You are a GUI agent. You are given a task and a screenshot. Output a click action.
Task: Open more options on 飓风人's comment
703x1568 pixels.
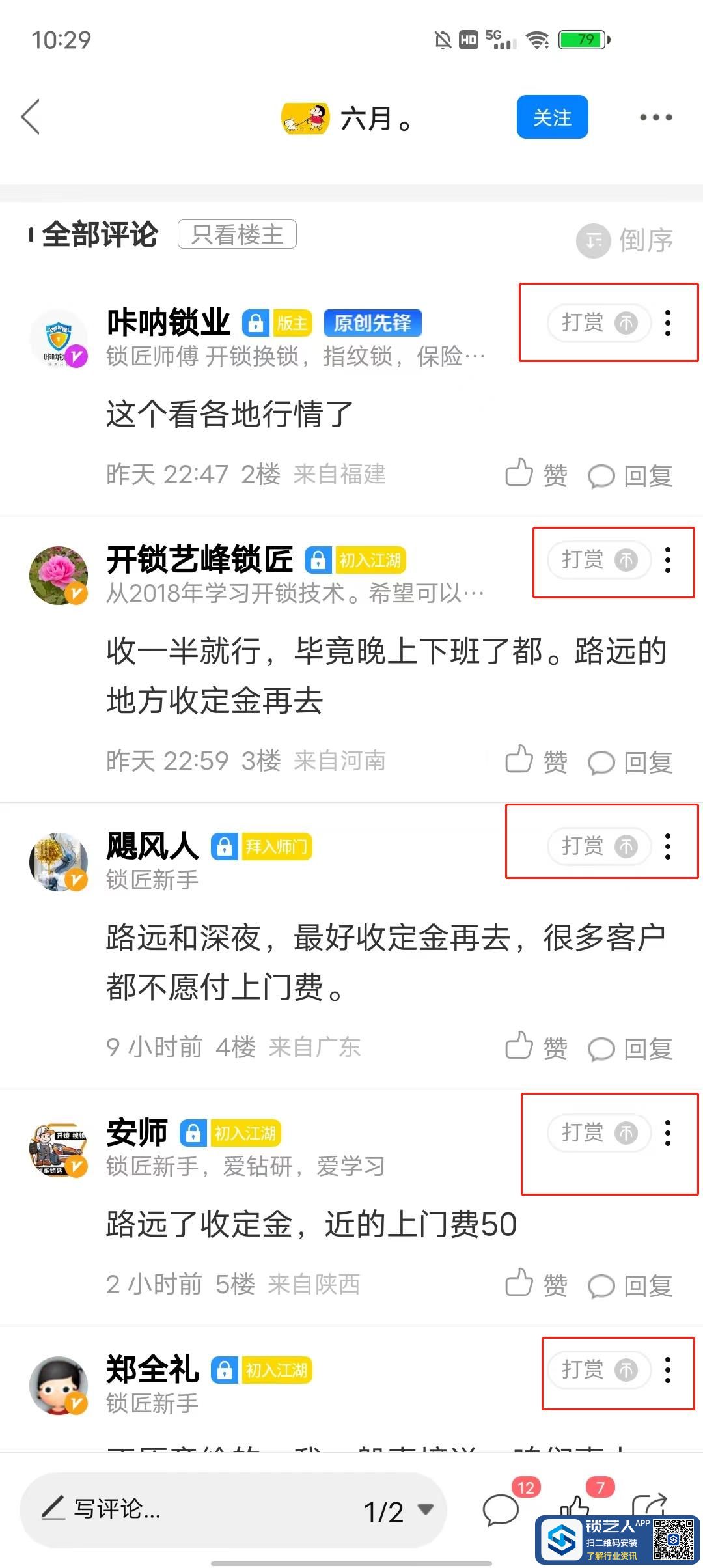pyautogui.click(x=668, y=847)
